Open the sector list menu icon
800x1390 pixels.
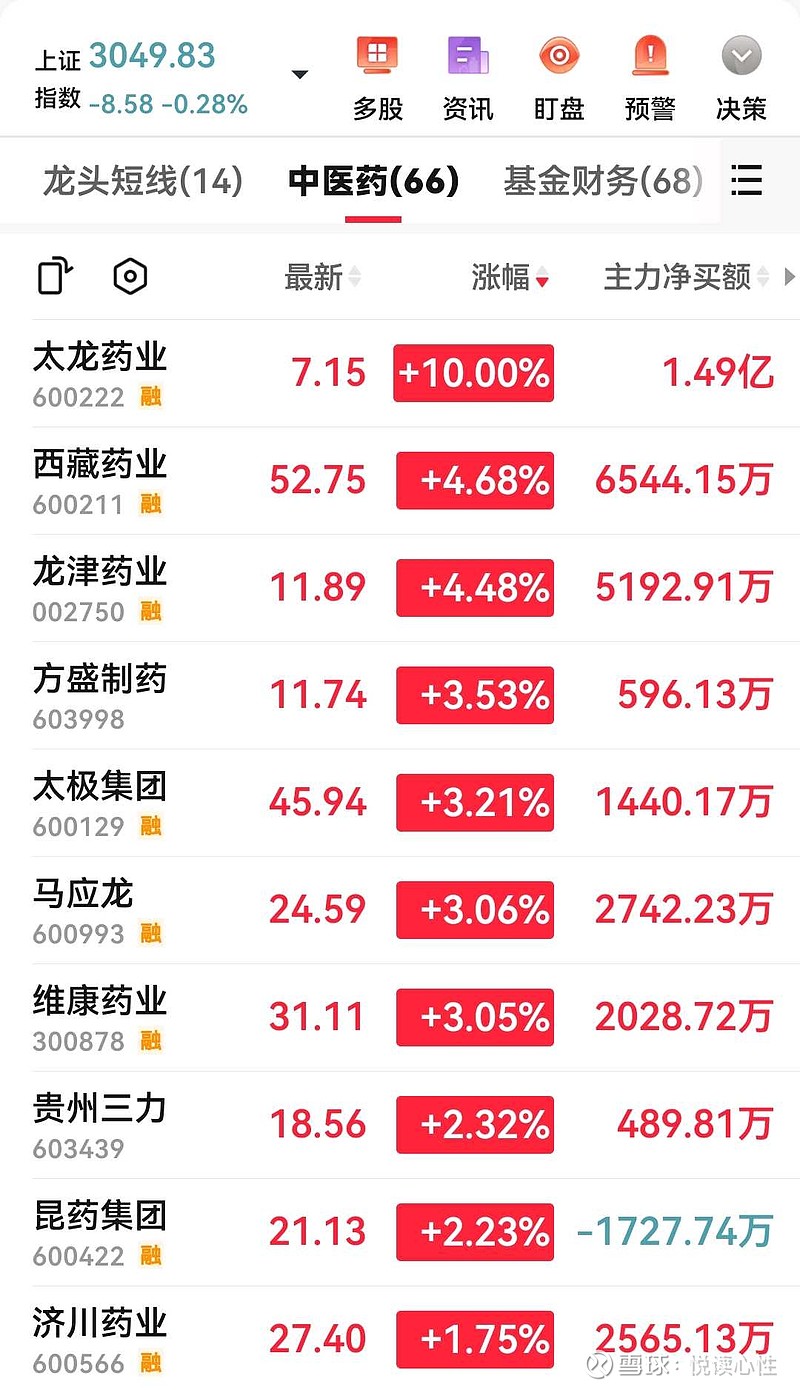[747, 181]
